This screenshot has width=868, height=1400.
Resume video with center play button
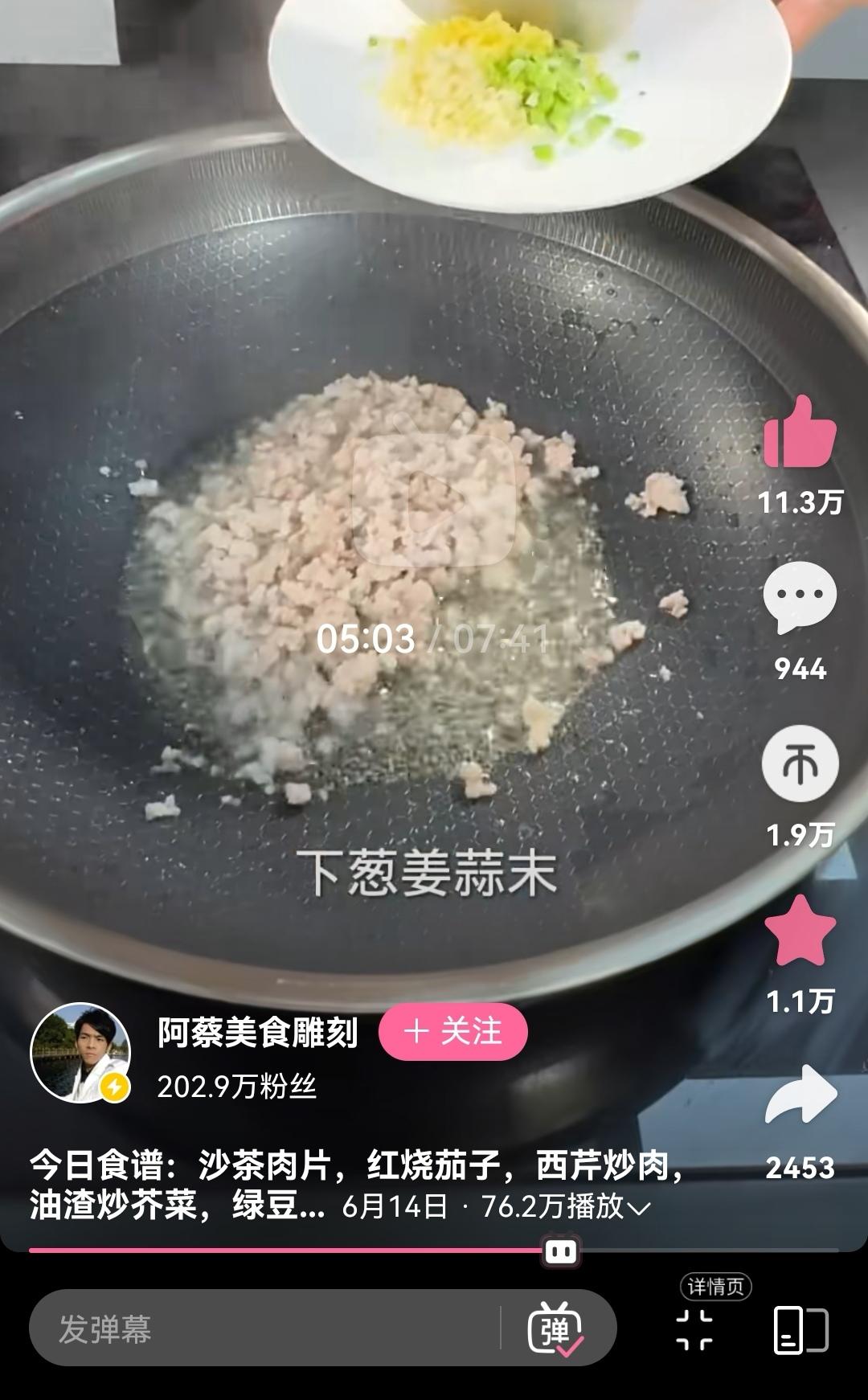(433, 500)
